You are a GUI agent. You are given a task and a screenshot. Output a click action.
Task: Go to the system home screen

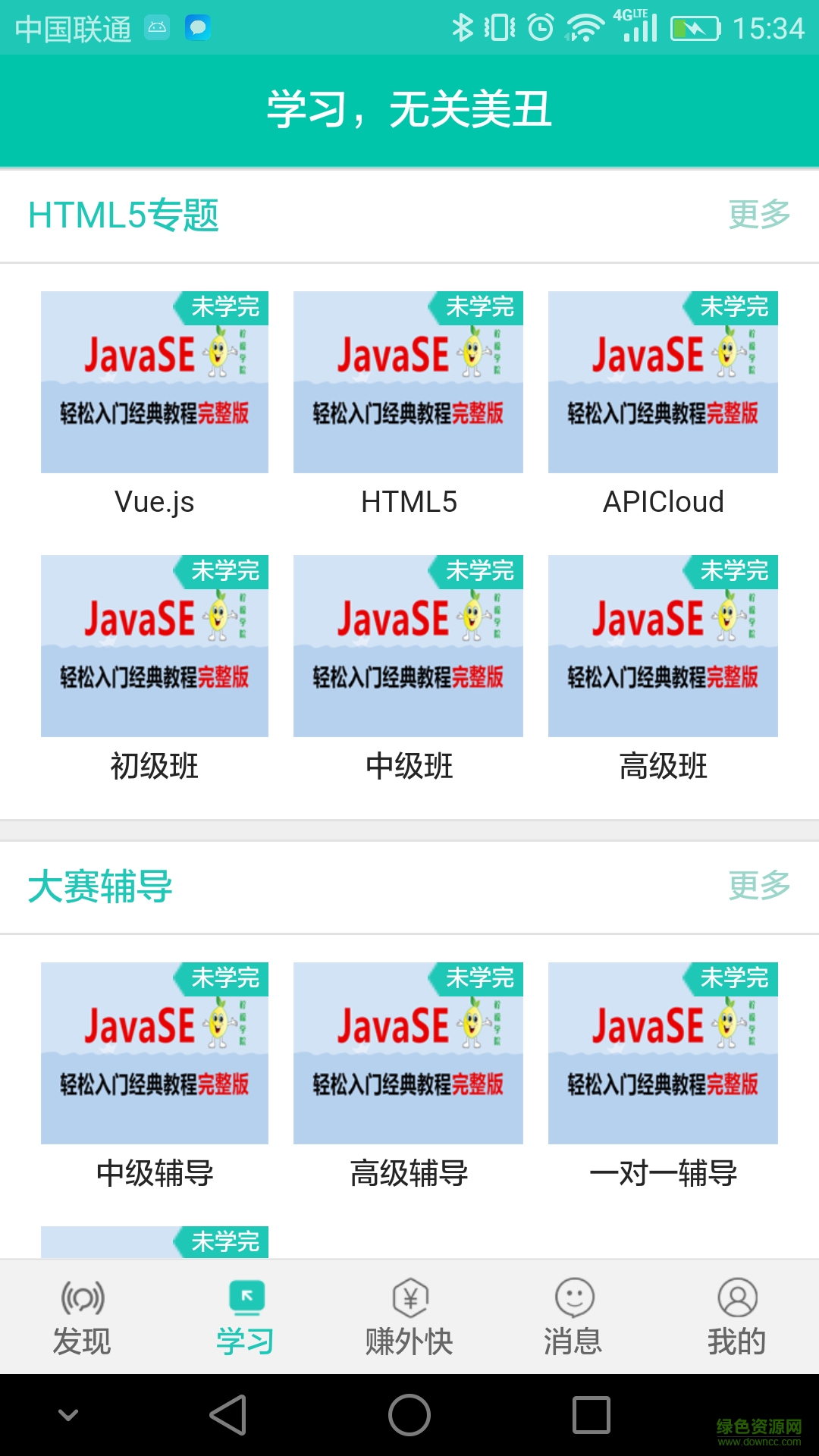click(409, 1415)
